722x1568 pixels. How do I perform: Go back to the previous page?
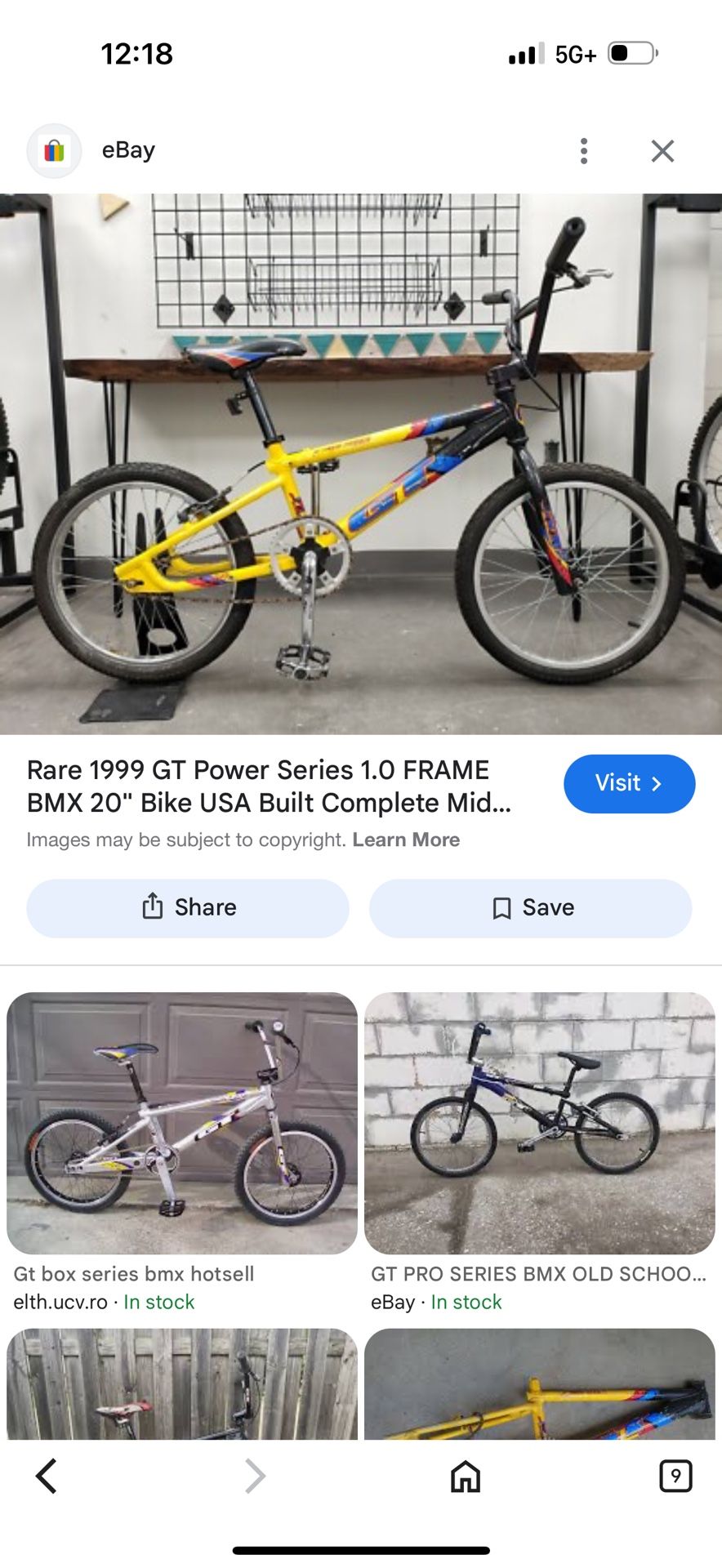[47, 1476]
